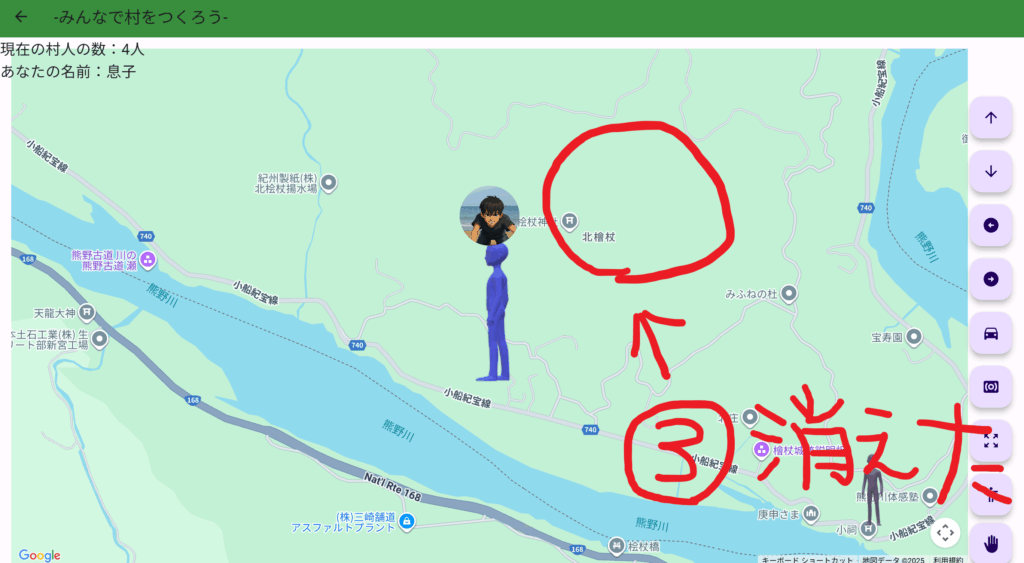The height and width of the screenshot is (563, 1024).
Task: Open the みふねの杜 place marker
Action: click(789, 294)
